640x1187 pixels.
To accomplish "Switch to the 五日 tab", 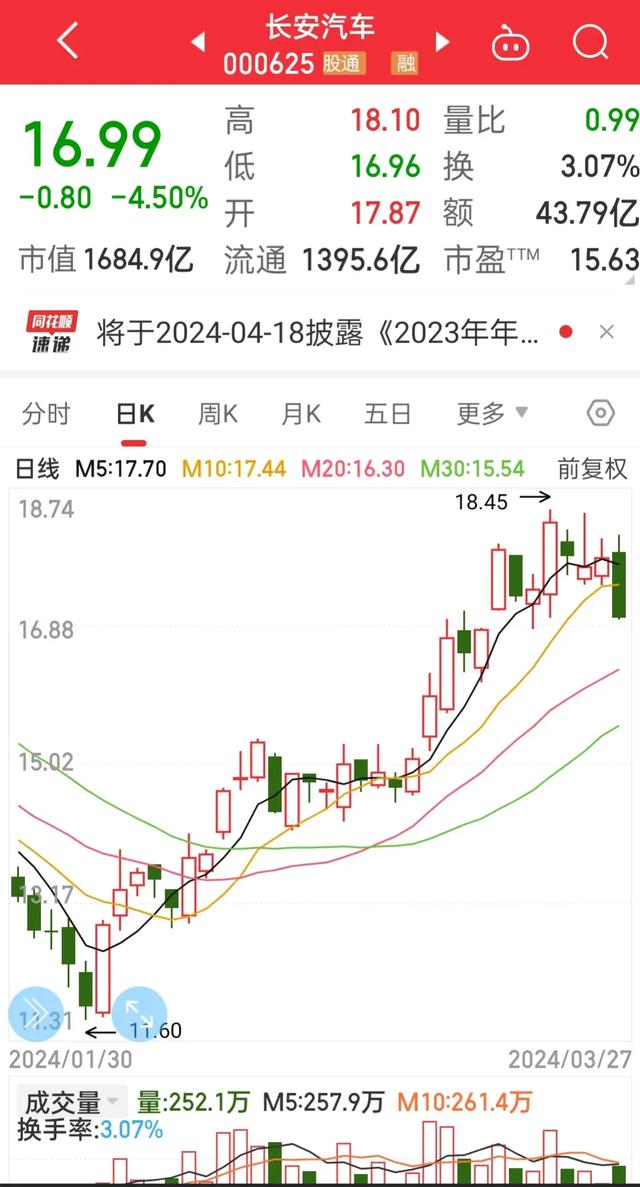I will pyautogui.click(x=387, y=414).
